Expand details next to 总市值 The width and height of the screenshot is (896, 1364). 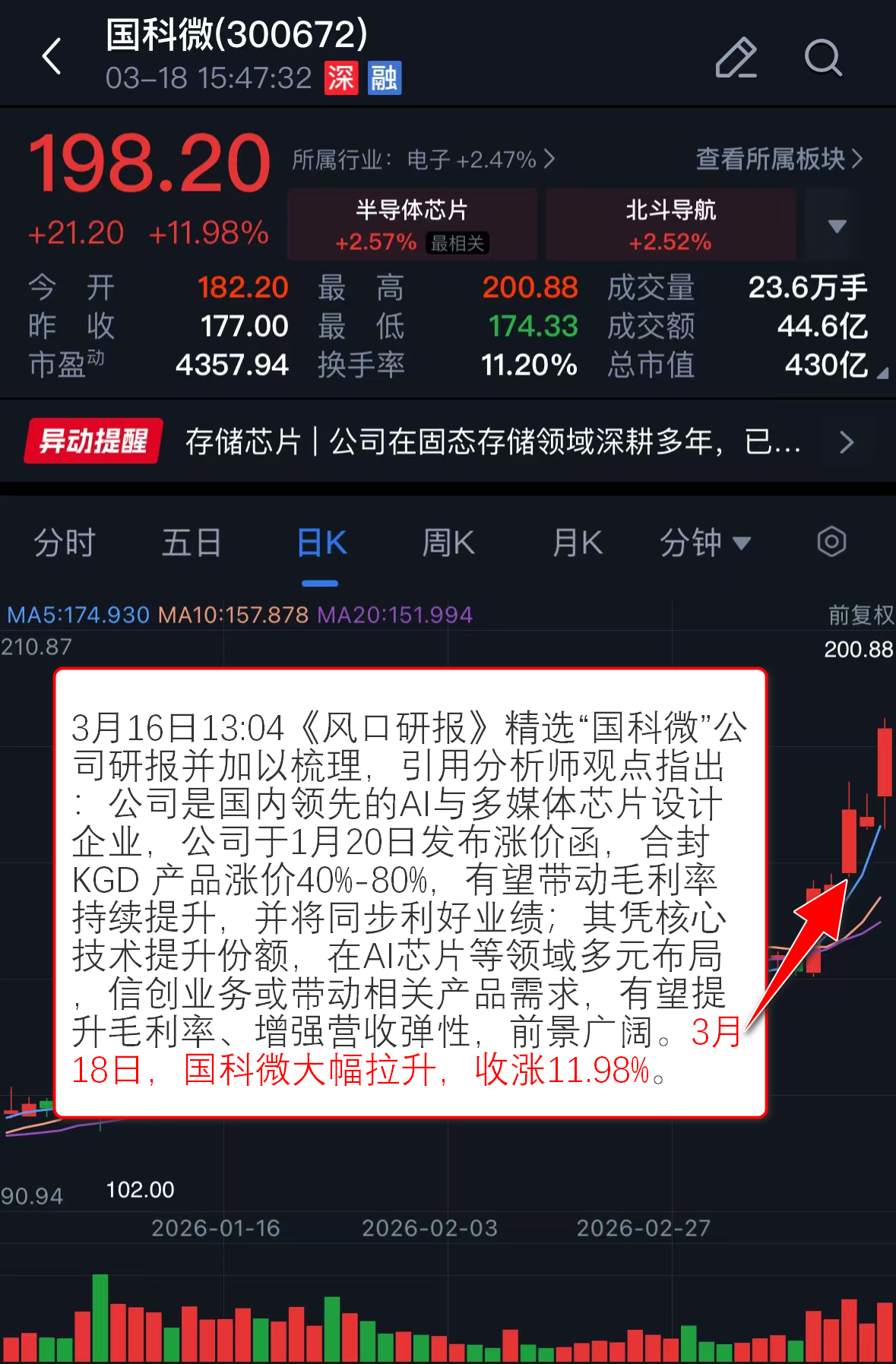pos(881,373)
